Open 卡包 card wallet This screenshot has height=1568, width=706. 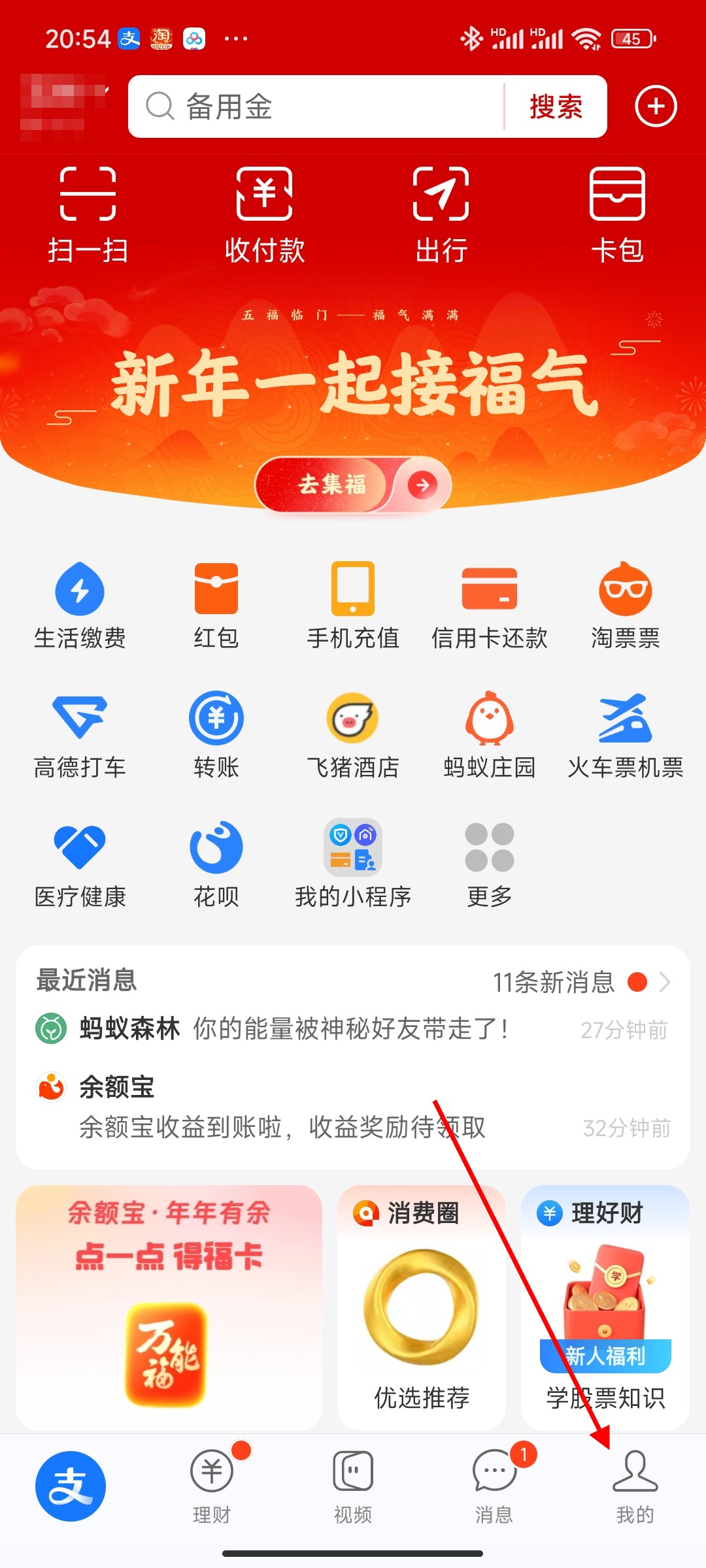(617, 214)
